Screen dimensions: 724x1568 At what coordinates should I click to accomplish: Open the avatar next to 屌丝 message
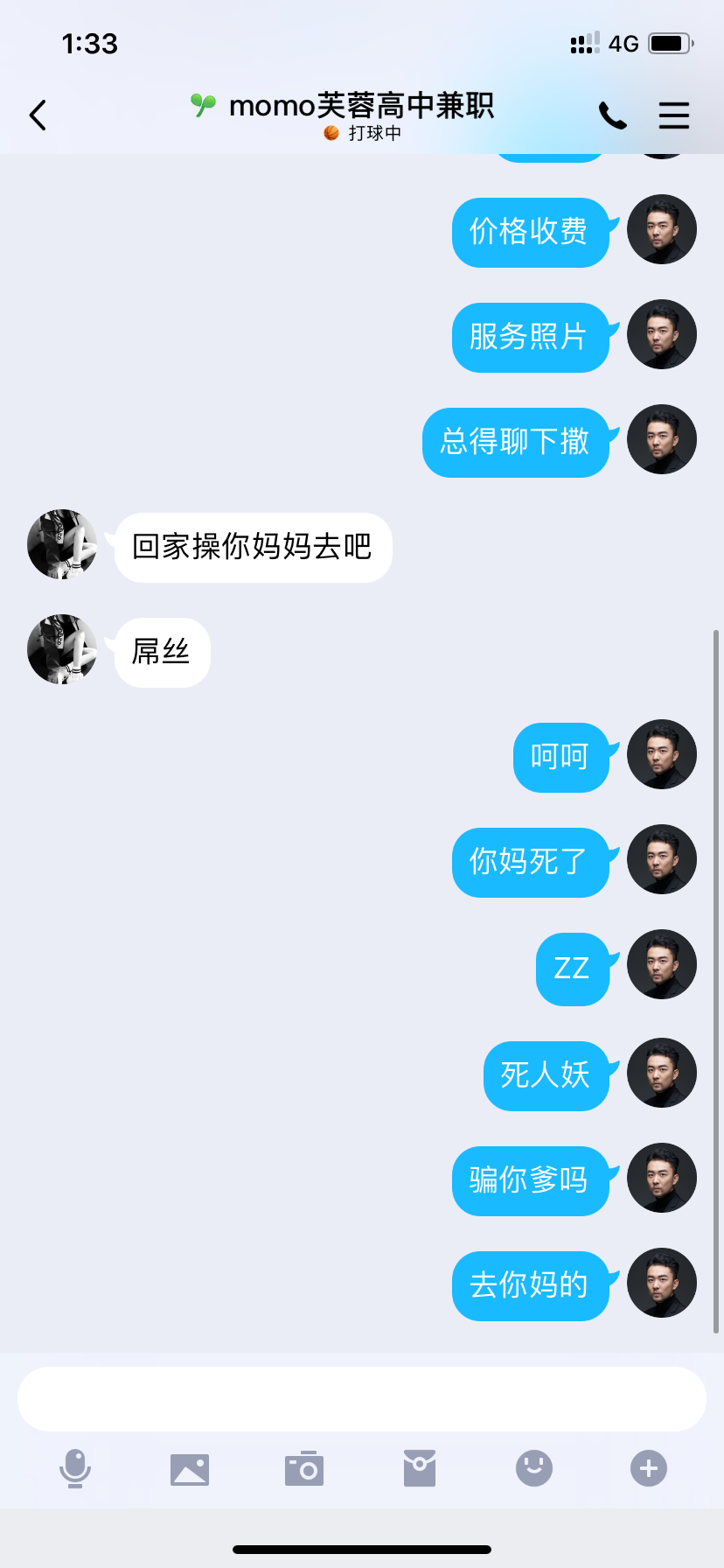(62, 649)
